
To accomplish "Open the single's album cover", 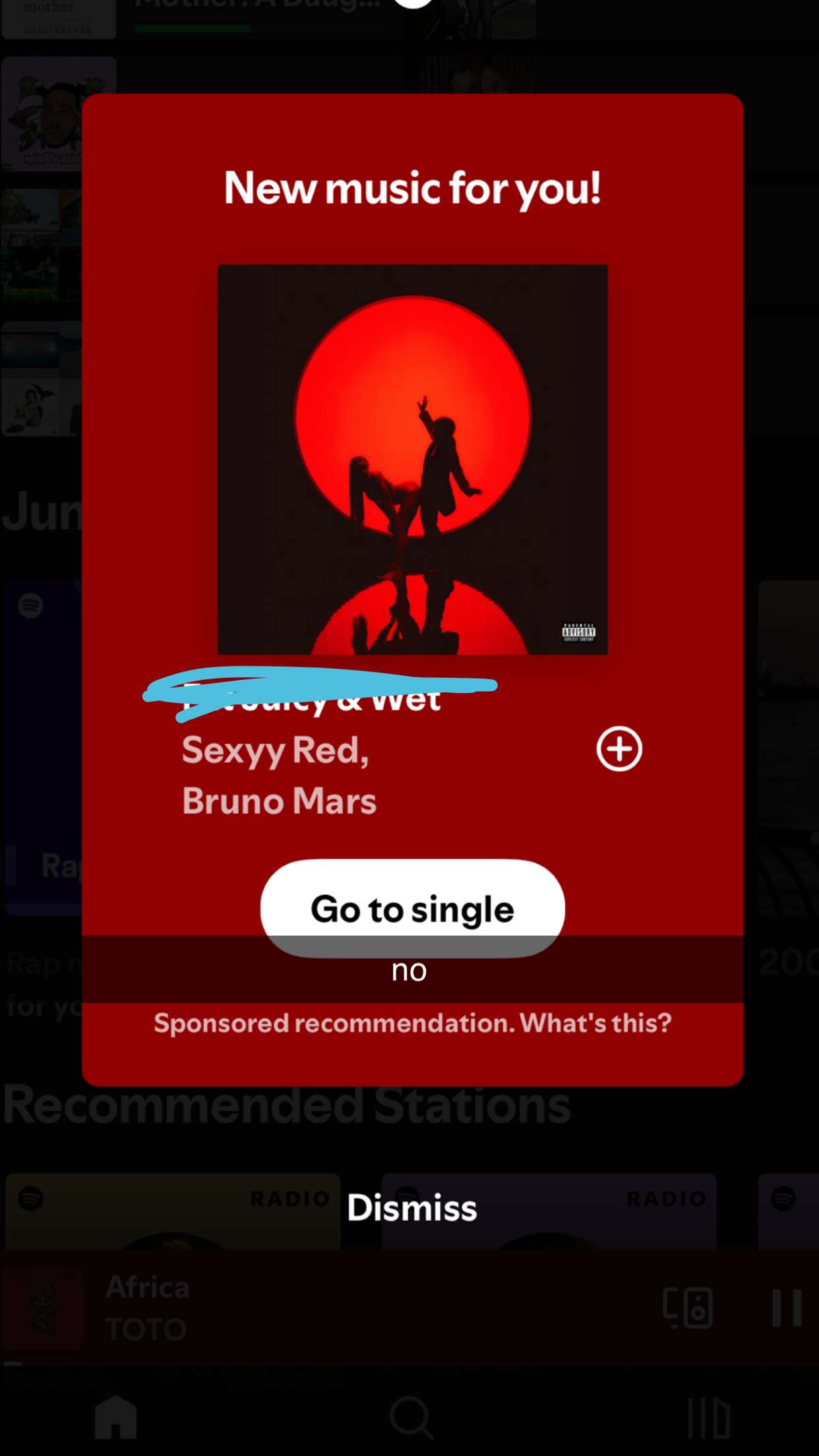I will tap(412, 460).
